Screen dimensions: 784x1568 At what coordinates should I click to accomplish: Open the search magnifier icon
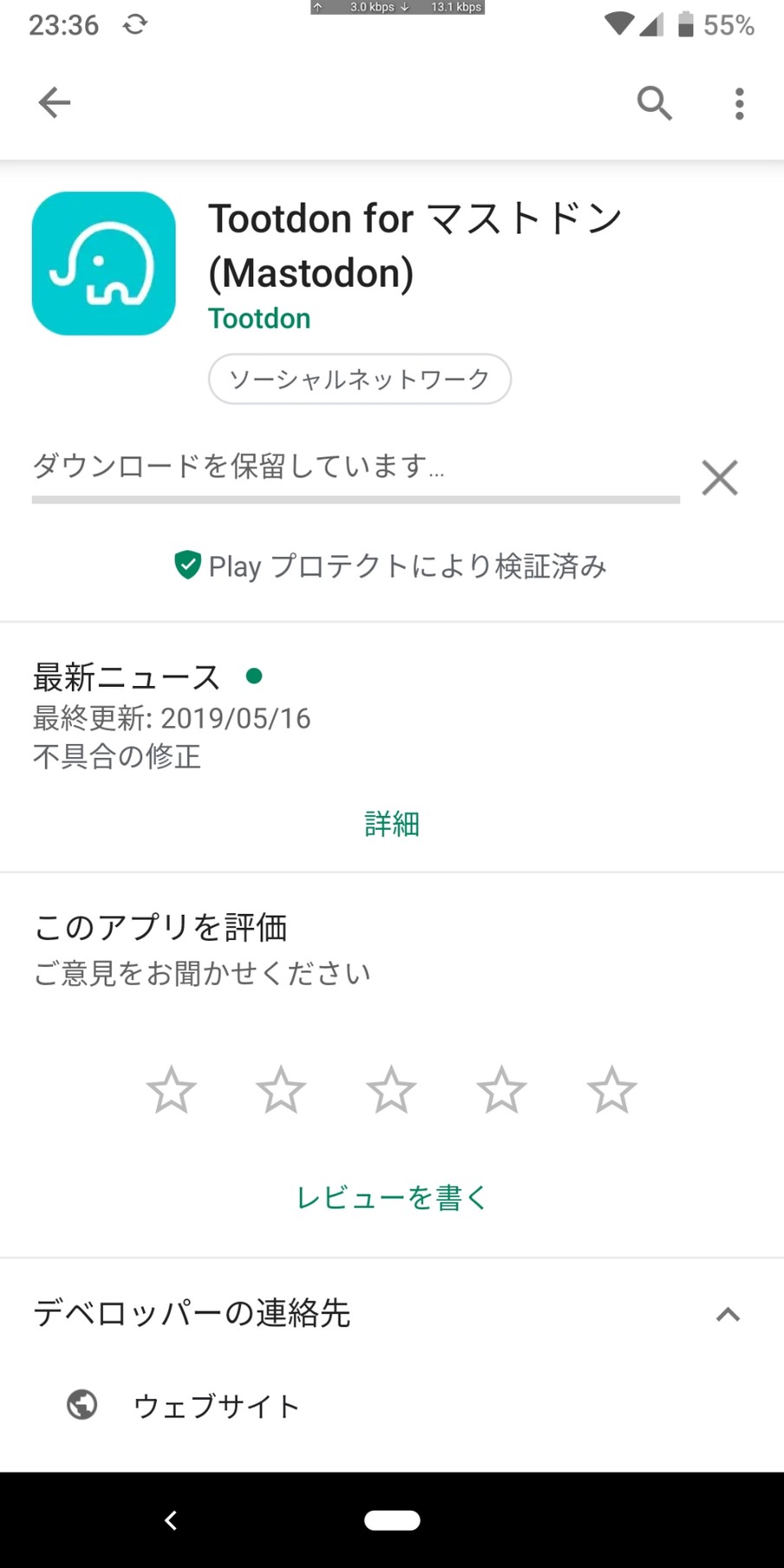654,103
